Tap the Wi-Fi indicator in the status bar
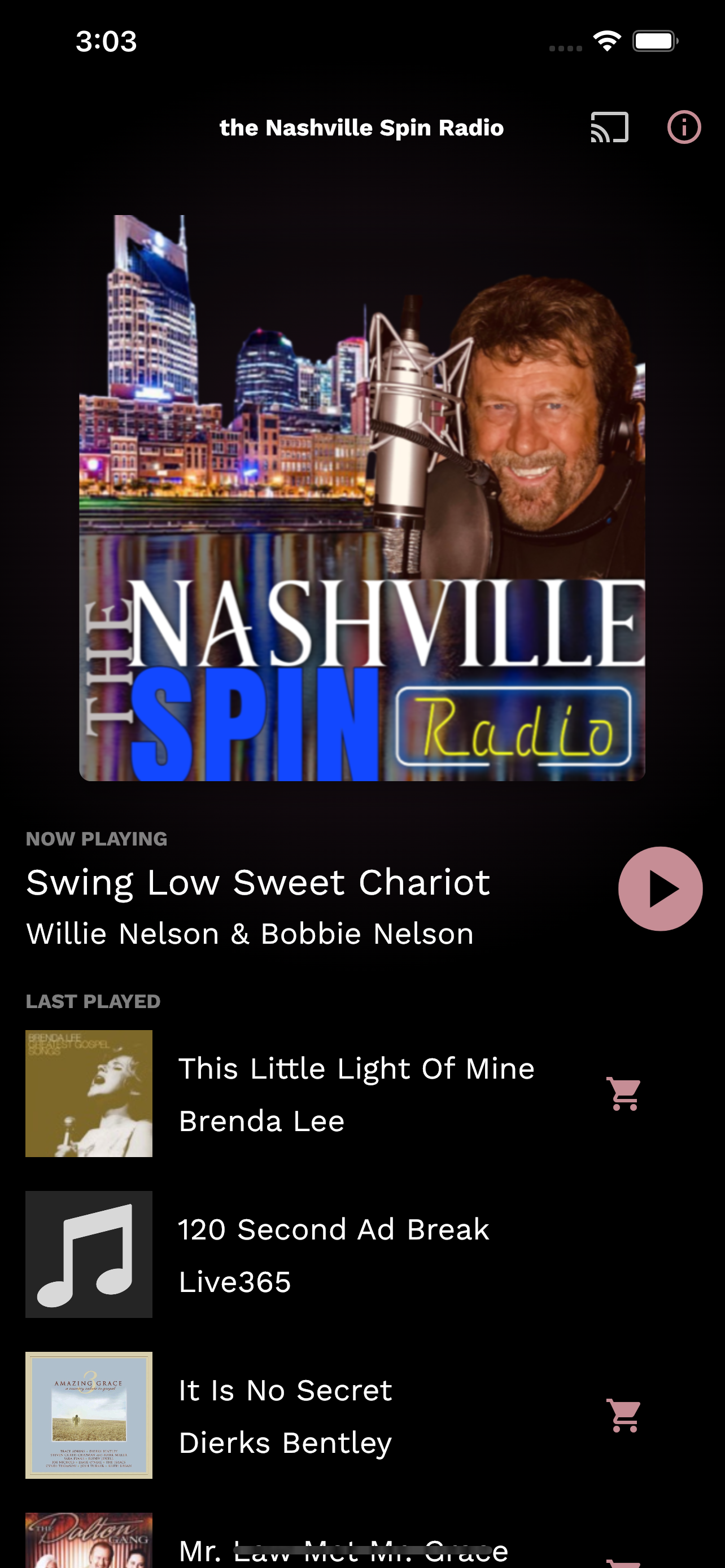 click(x=606, y=41)
